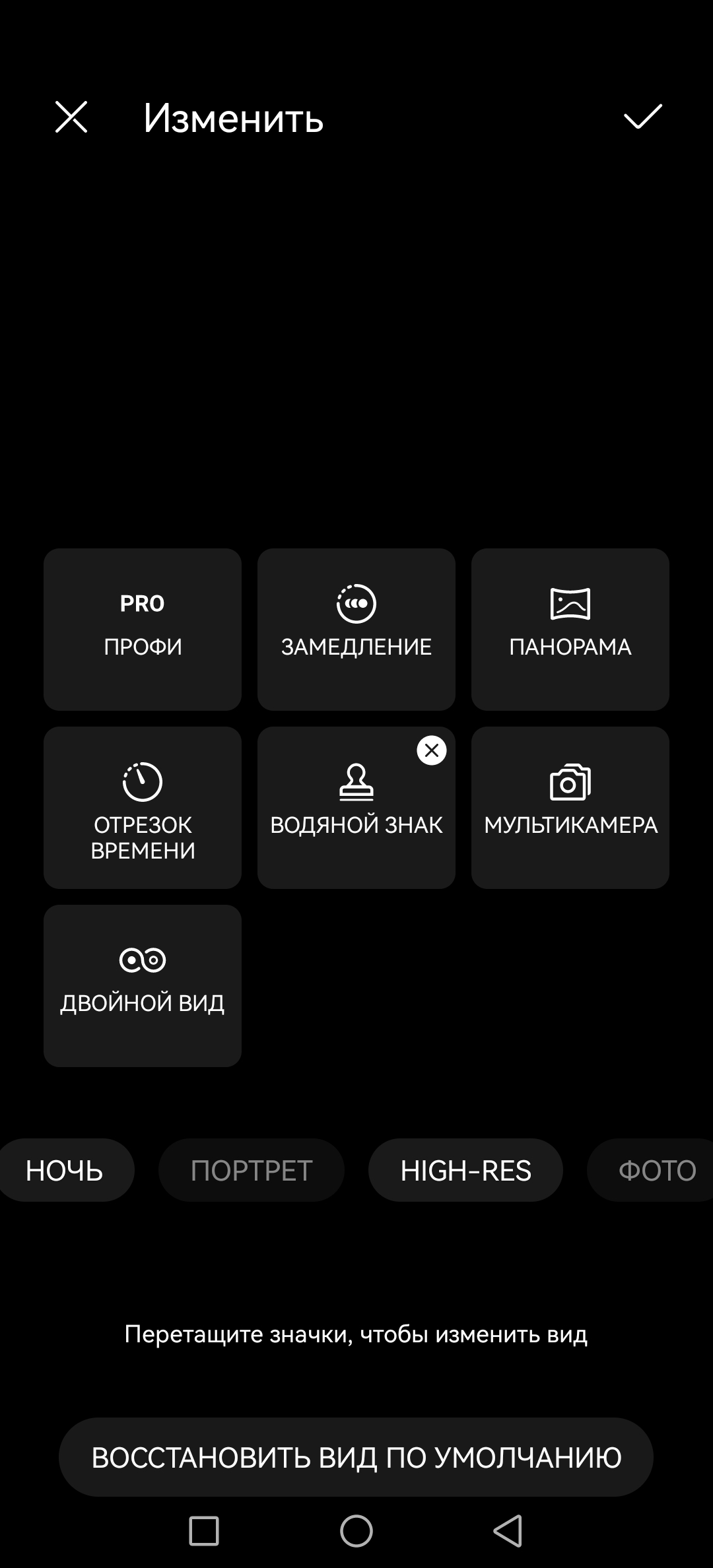Image resolution: width=713 pixels, height=1568 pixels.
Task: Go back using the system back button
Action: point(508,1530)
